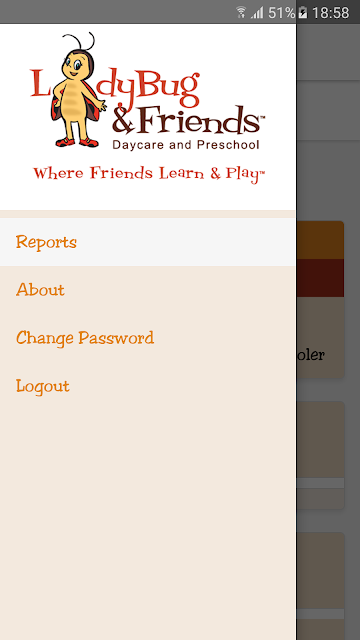The width and height of the screenshot is (360, 640).
Task: Open the About page
Action: [147, 290]
